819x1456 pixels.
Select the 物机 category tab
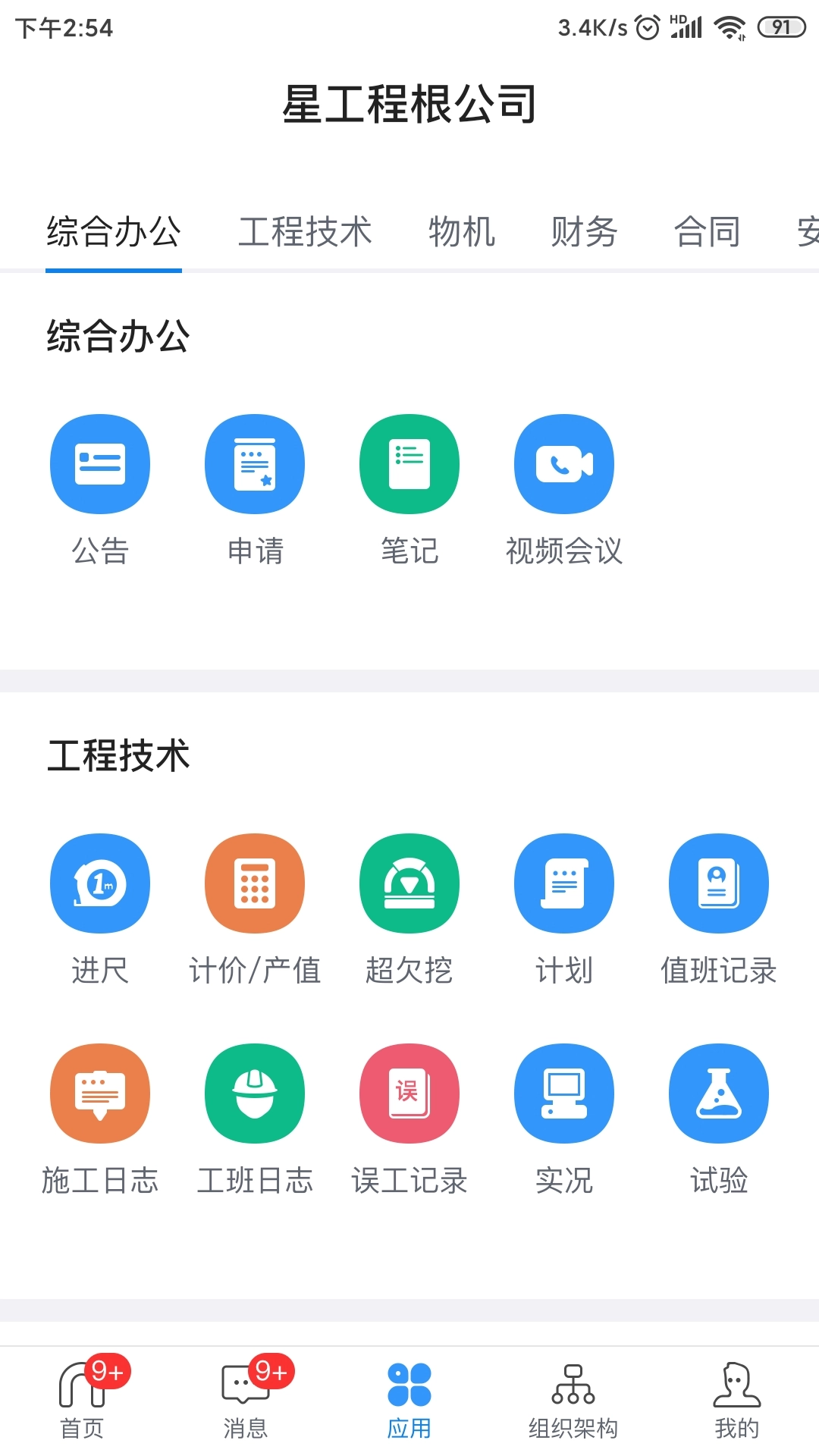461,231
